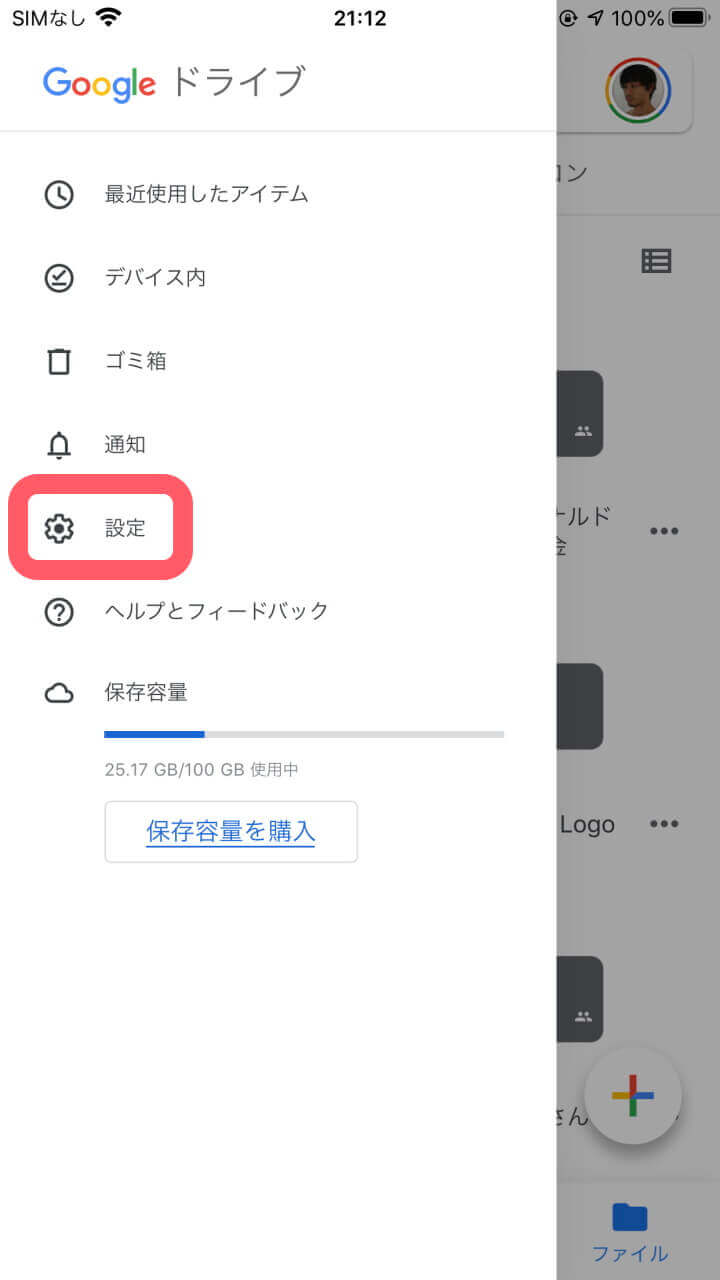The image size is (720, 1280).
Task: Open the account profile avatar
Action: [637, 91]
